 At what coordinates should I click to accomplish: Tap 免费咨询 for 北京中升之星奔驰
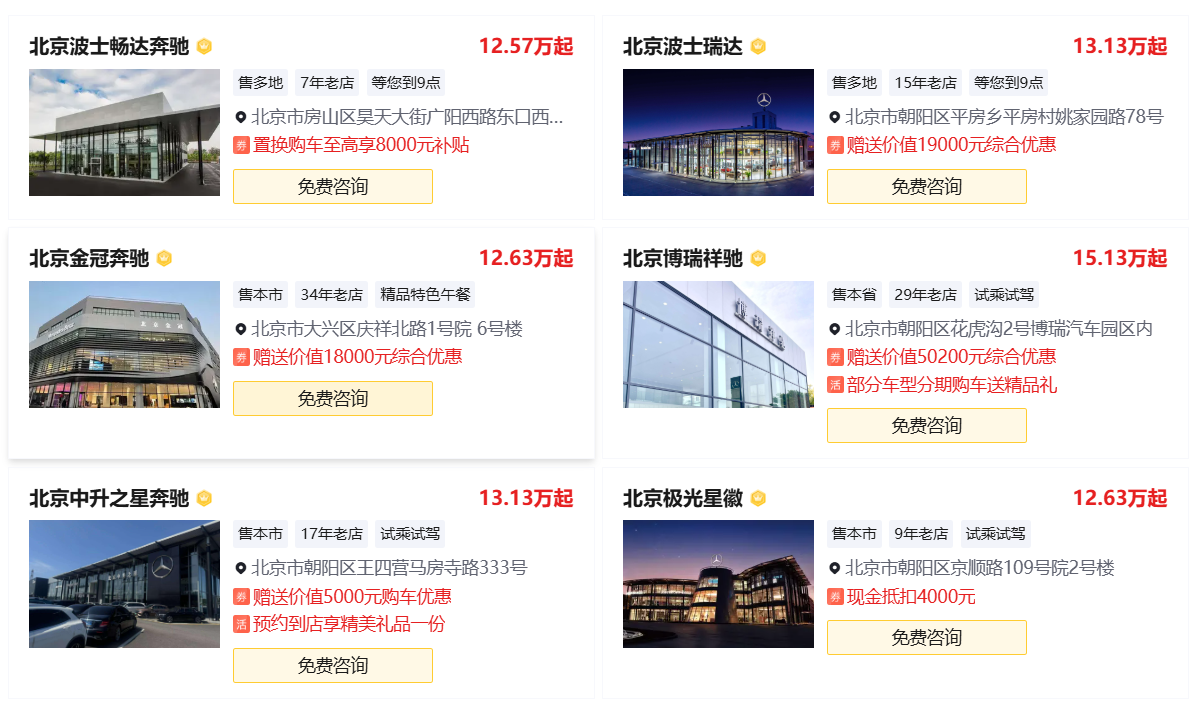tap(332, 665)
